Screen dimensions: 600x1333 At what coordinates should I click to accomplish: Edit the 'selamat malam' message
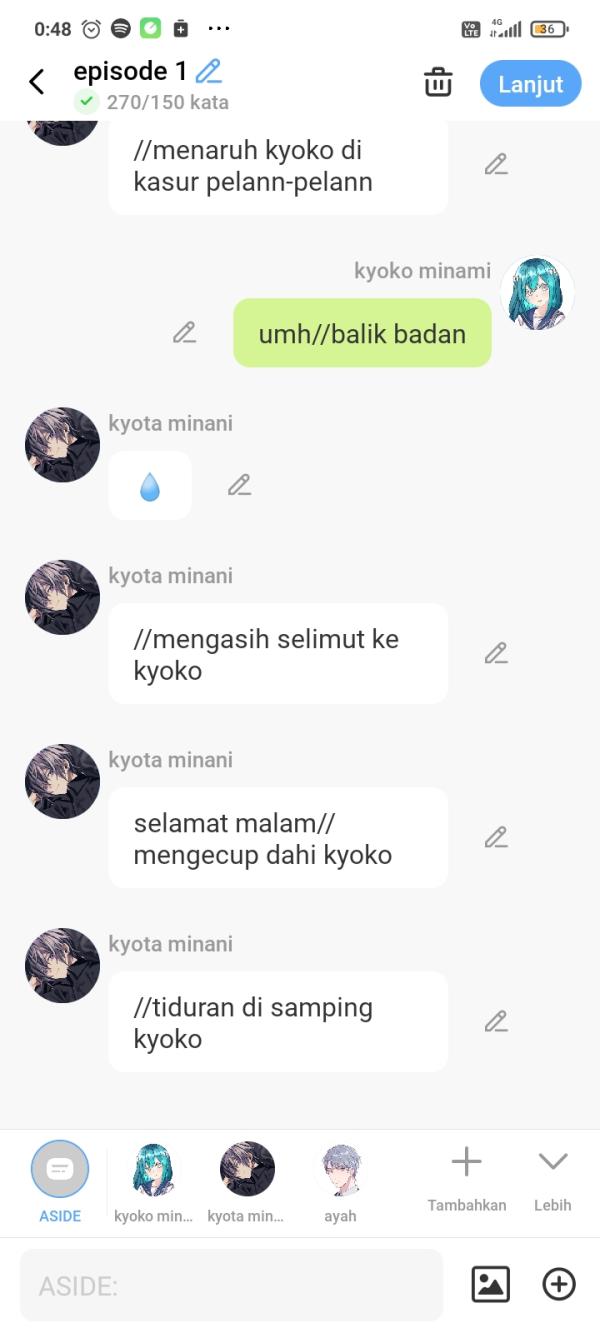pyautogui.click(x=496, y=837)
